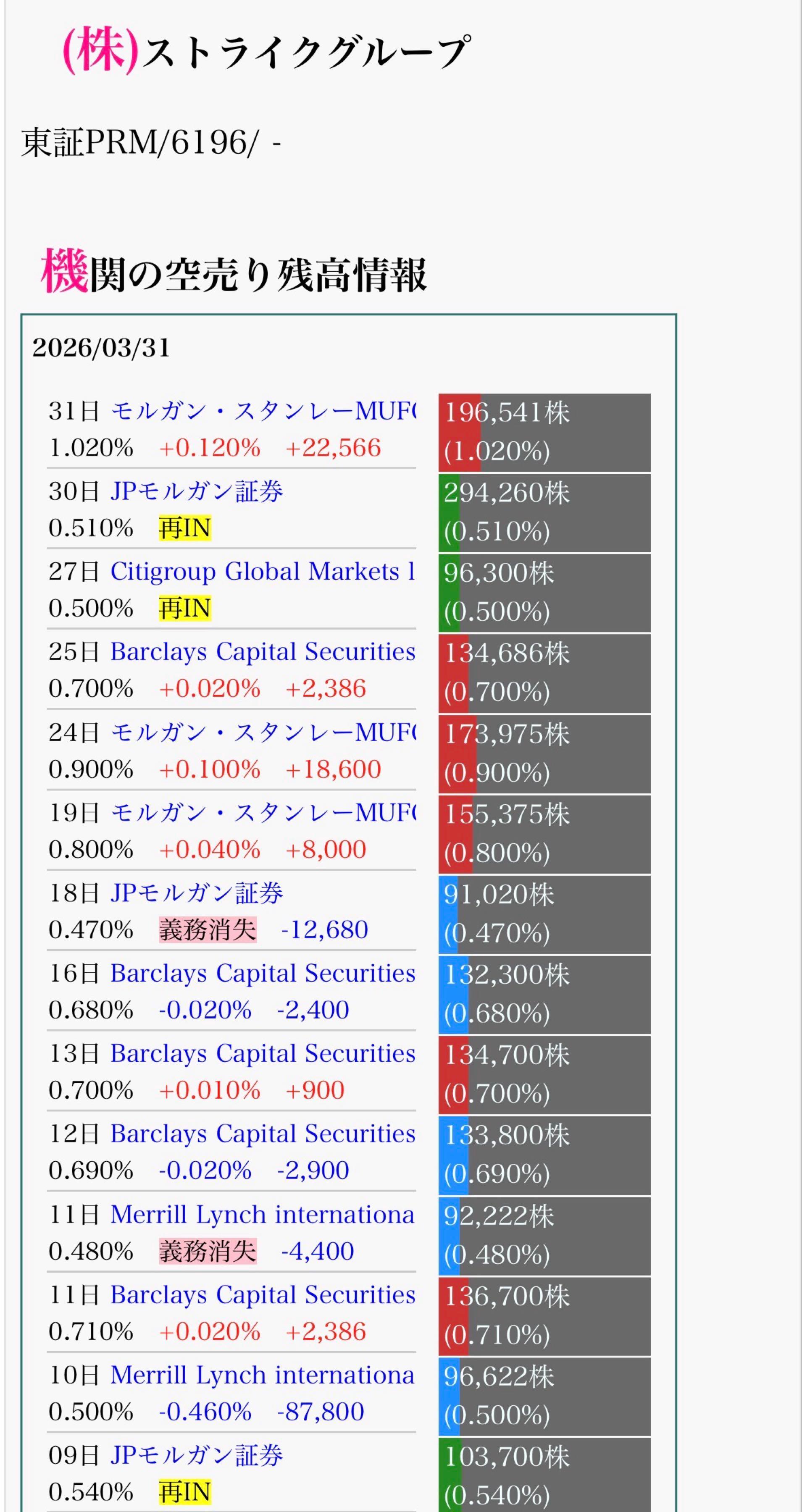Tap Barclays Capital Securities on the 16日 row
The image size is (802, 1512).
coord(263,973)
